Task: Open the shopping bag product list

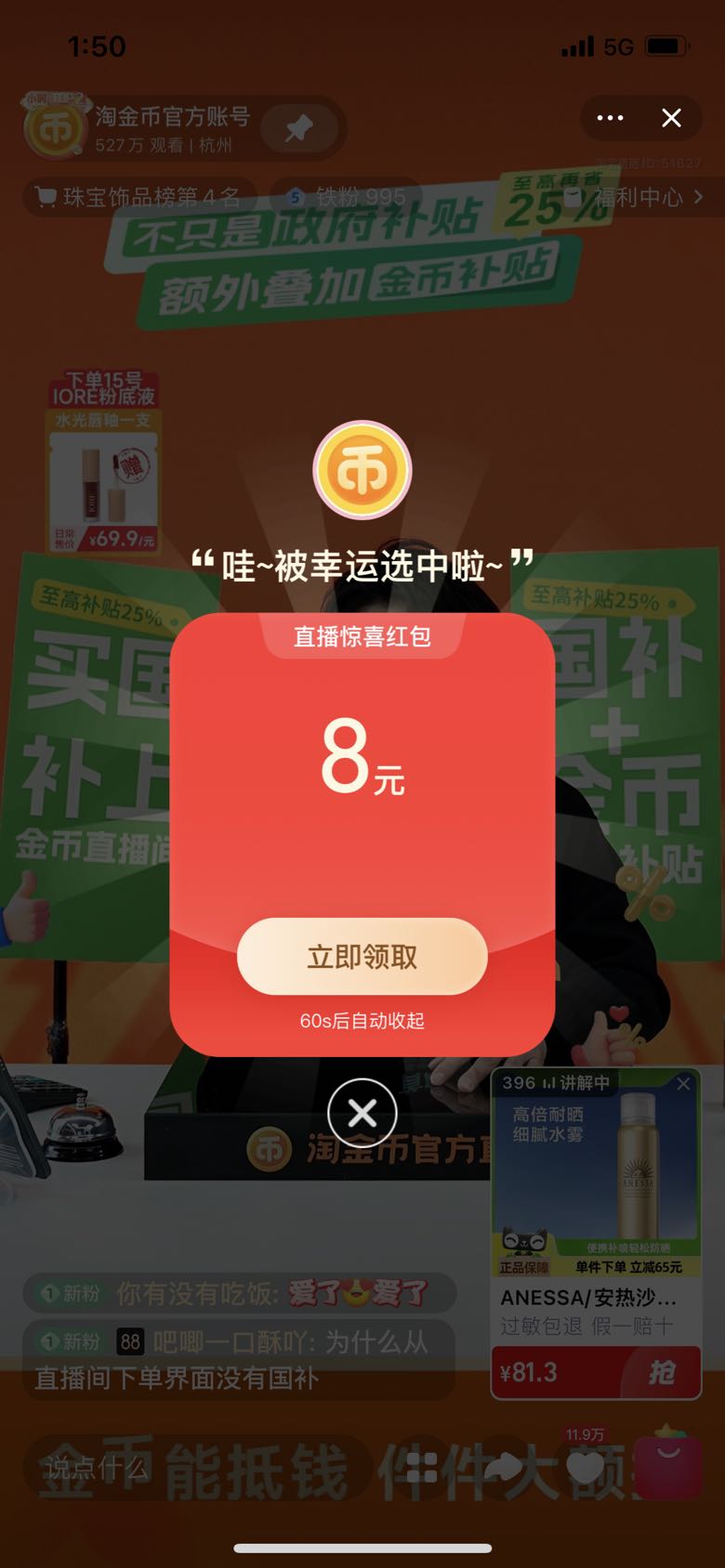Action: coord(667,1467)
